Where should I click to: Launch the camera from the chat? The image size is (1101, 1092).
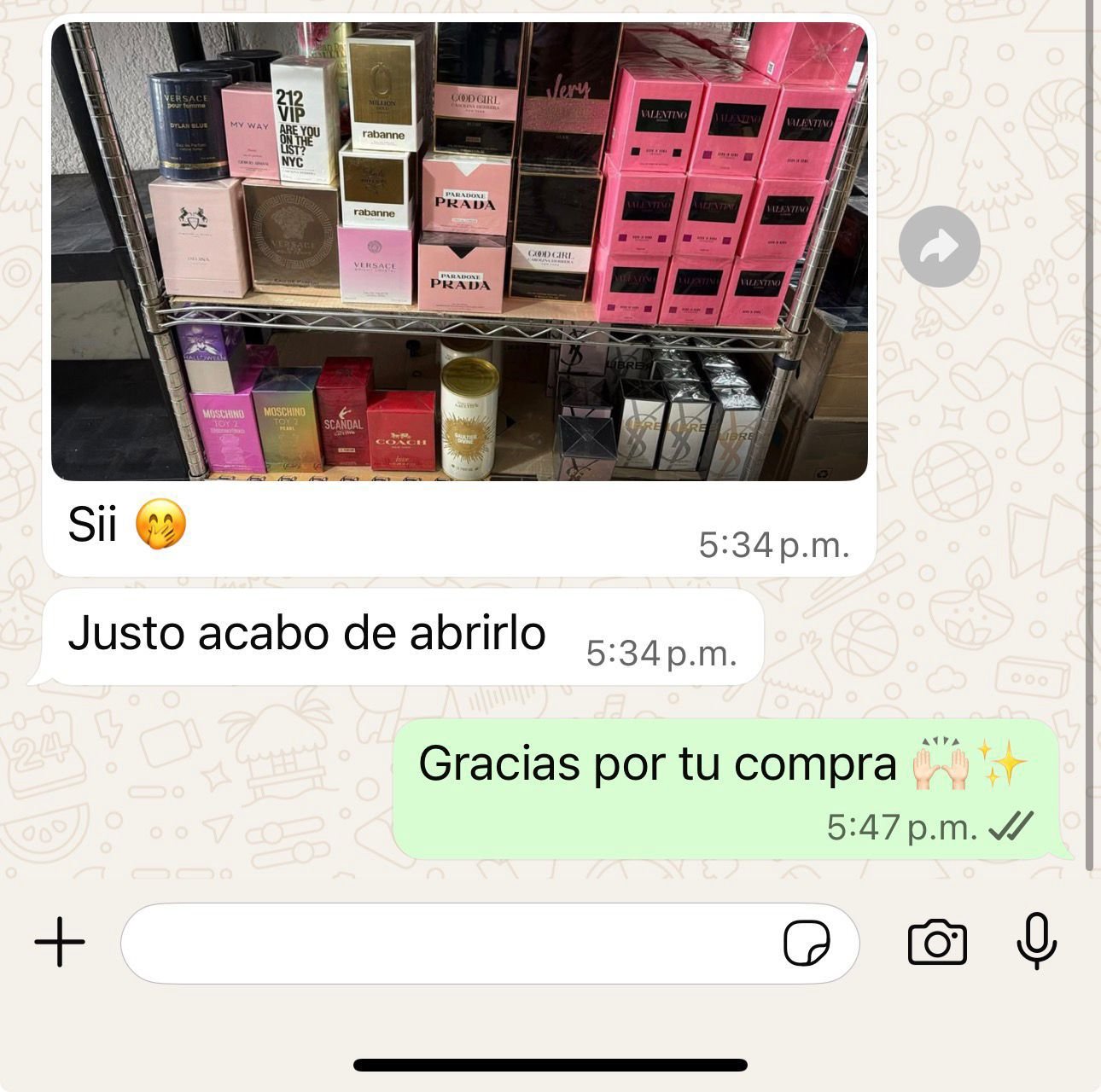tap(937, 943)
